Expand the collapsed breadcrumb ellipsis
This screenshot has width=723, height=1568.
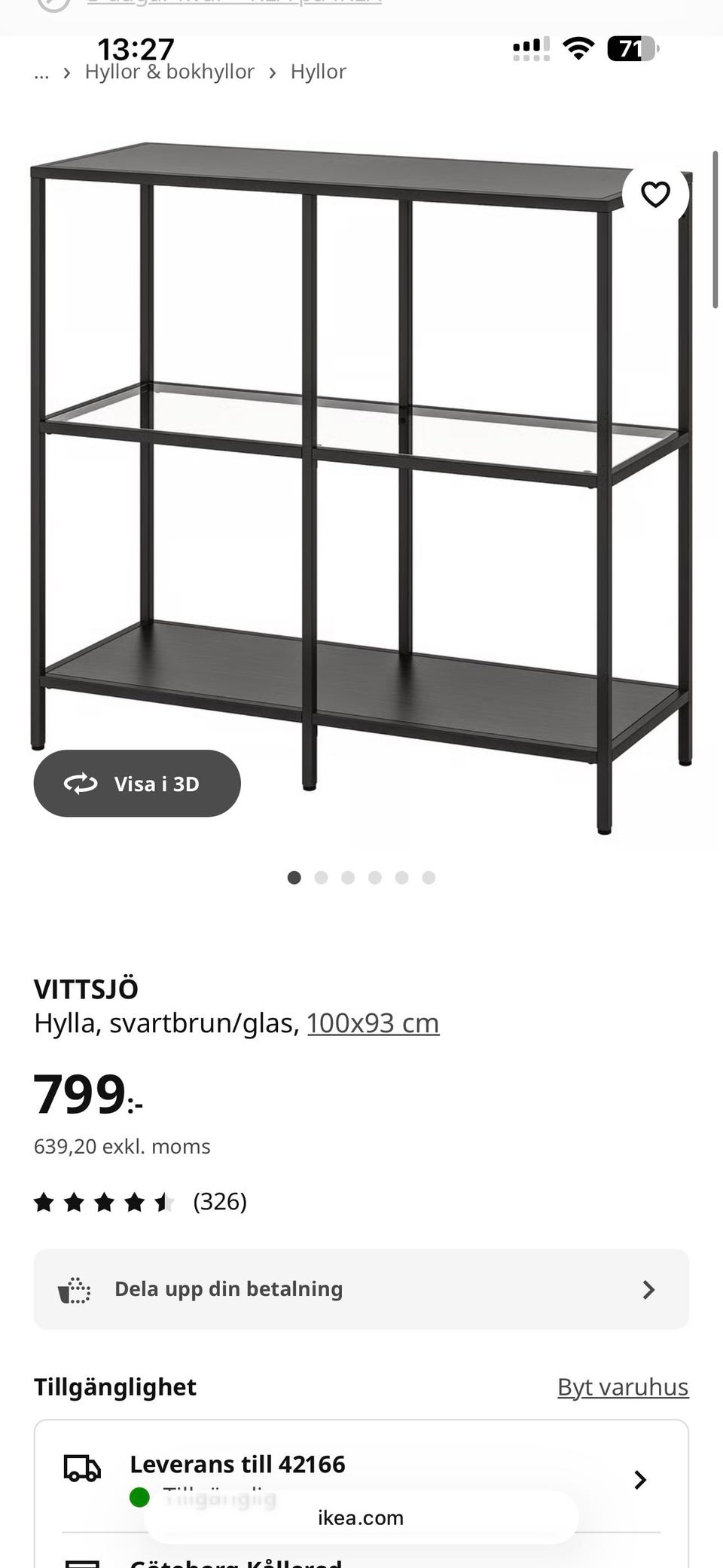click(41, 74)
